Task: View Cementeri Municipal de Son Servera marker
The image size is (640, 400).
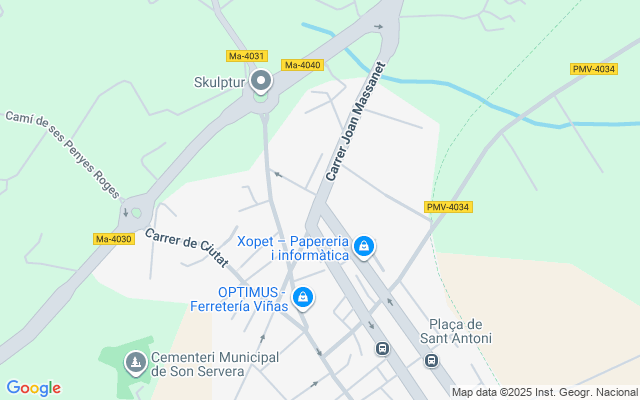Action: tap(134, 361)
